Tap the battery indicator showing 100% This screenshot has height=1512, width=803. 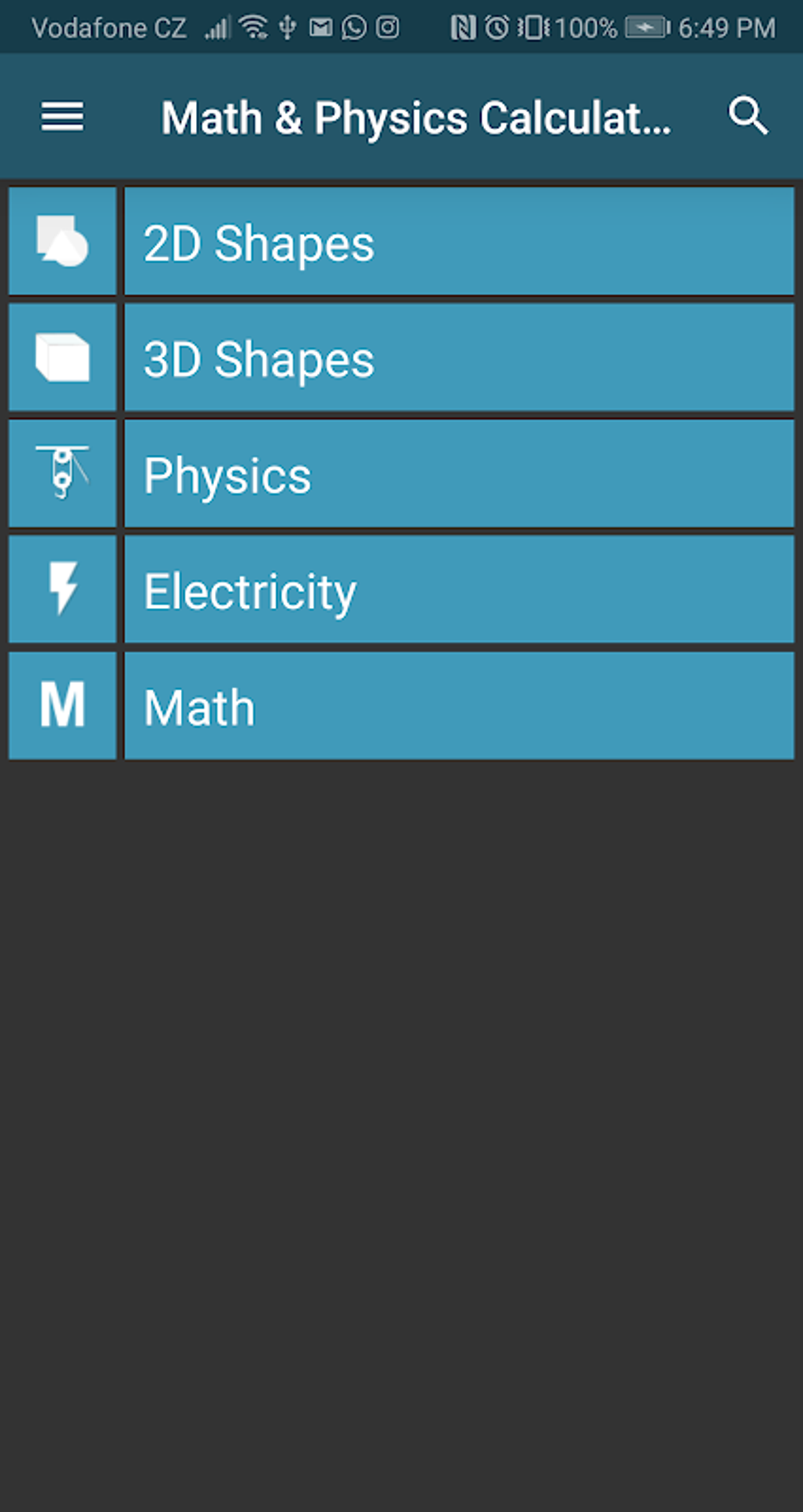(646, 25)
